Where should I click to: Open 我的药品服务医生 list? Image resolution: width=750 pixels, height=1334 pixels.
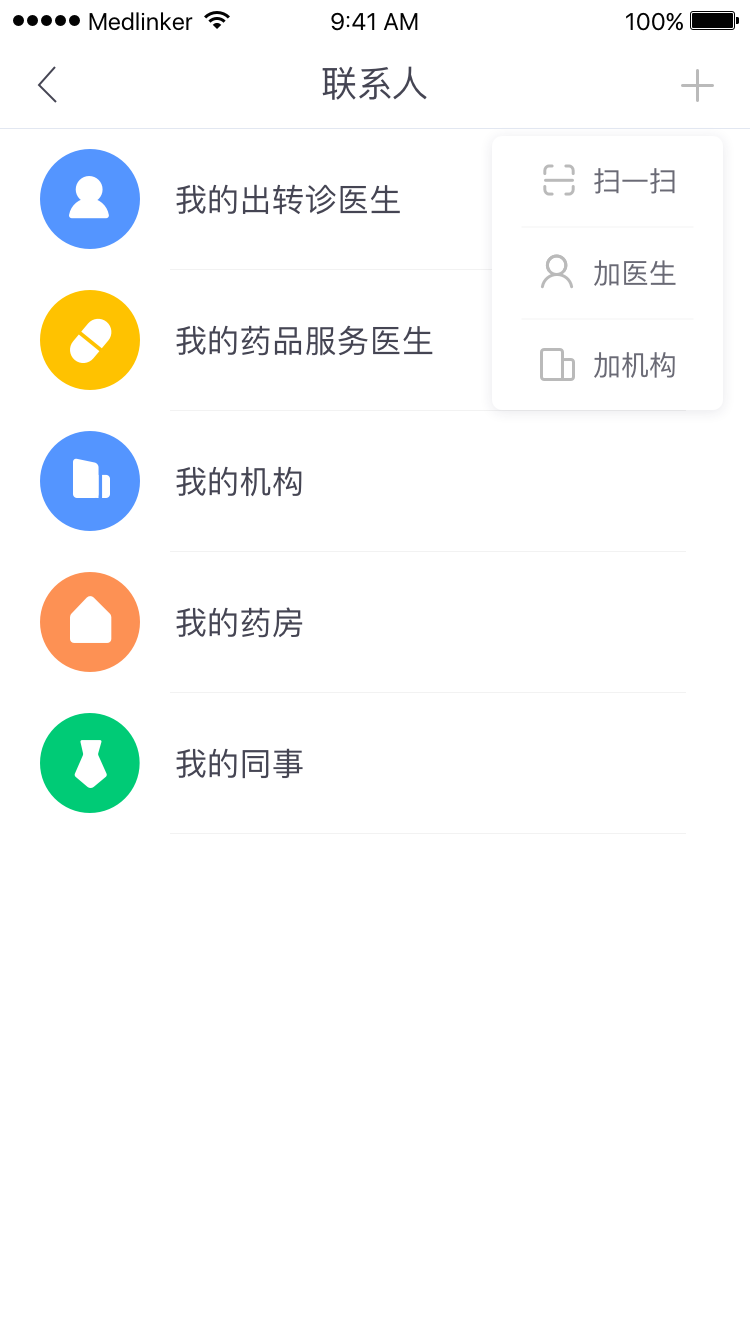click(375, 340)
